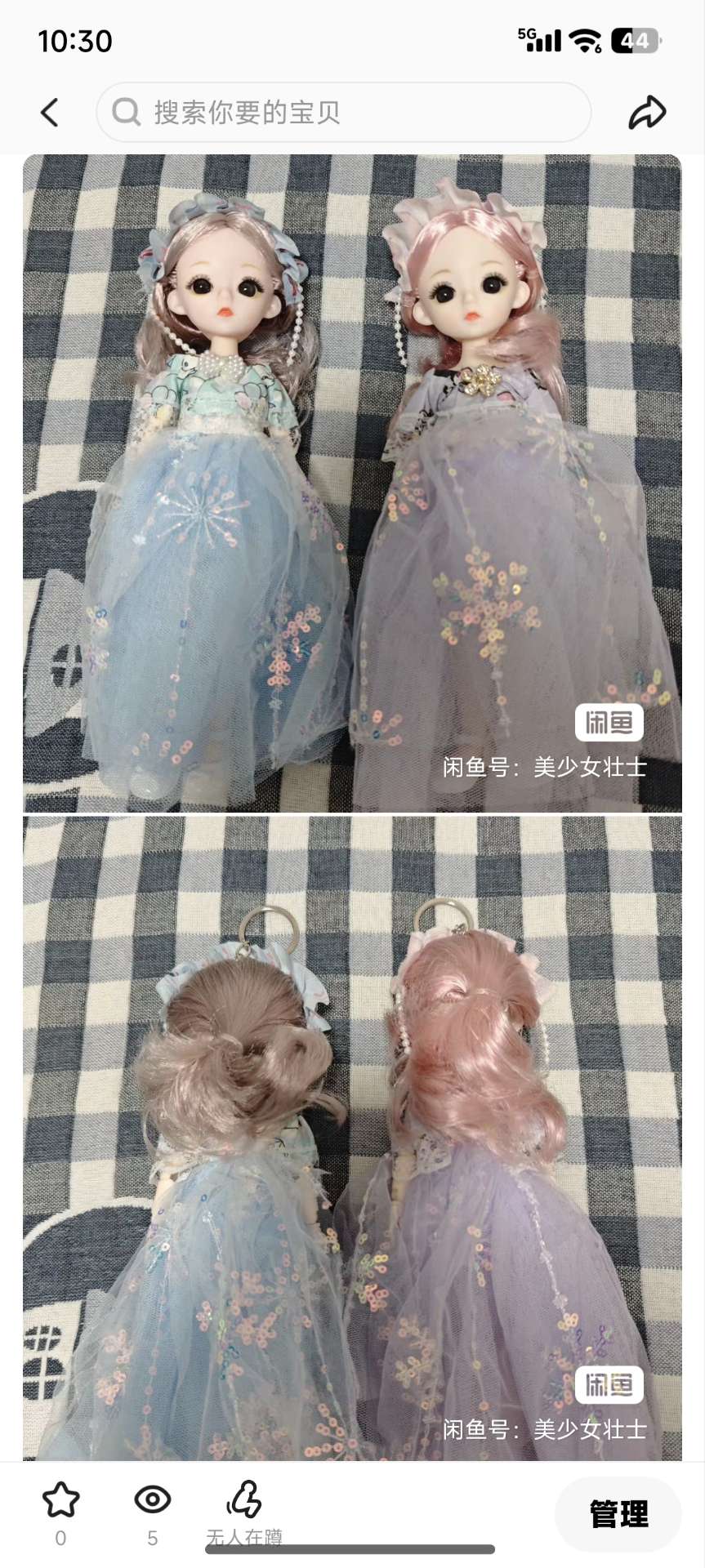
Task: Tap the star favorites icon
Action: click(60, 1499)
